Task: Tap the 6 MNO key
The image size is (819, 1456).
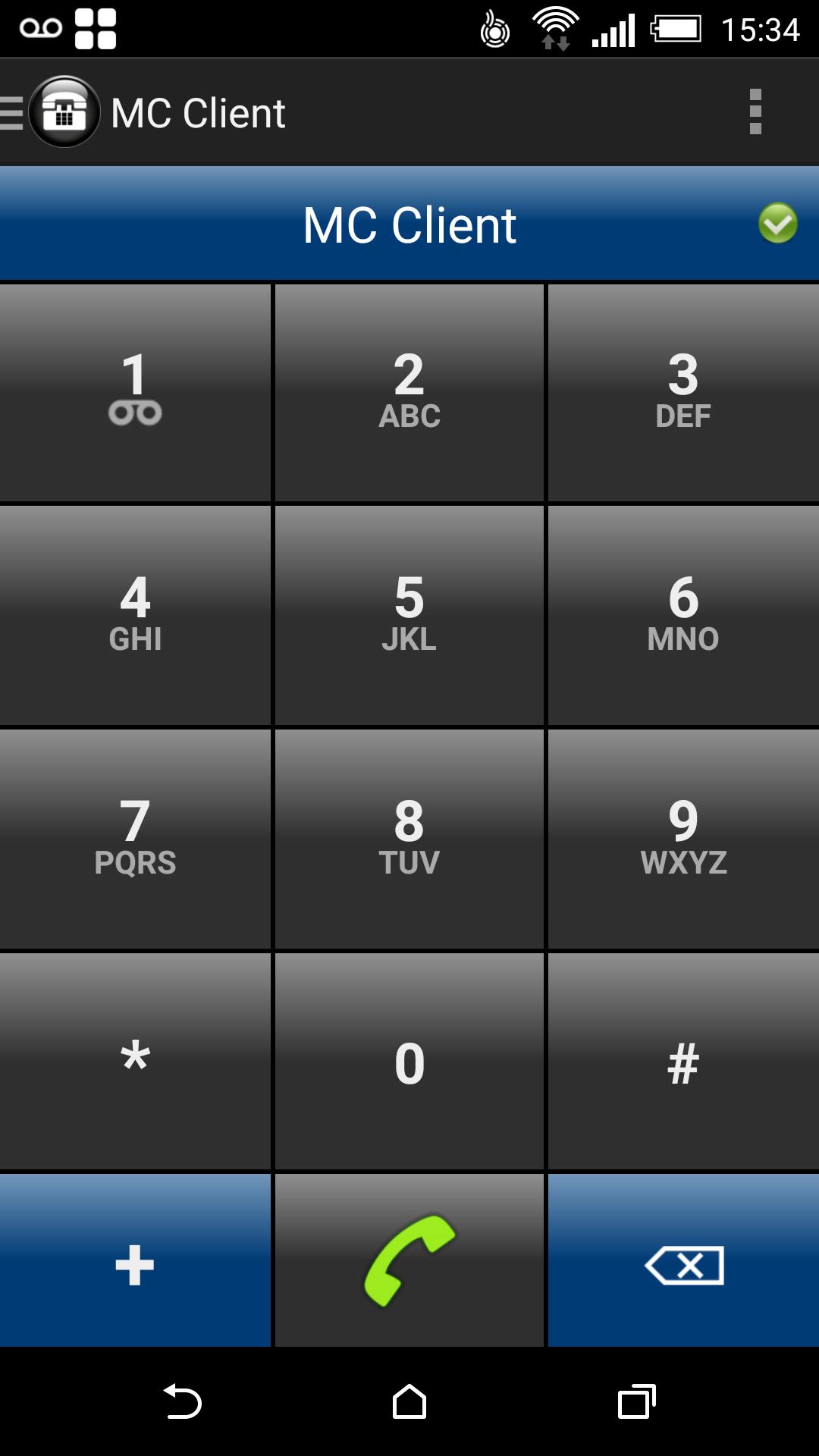Action: point(683,614)
